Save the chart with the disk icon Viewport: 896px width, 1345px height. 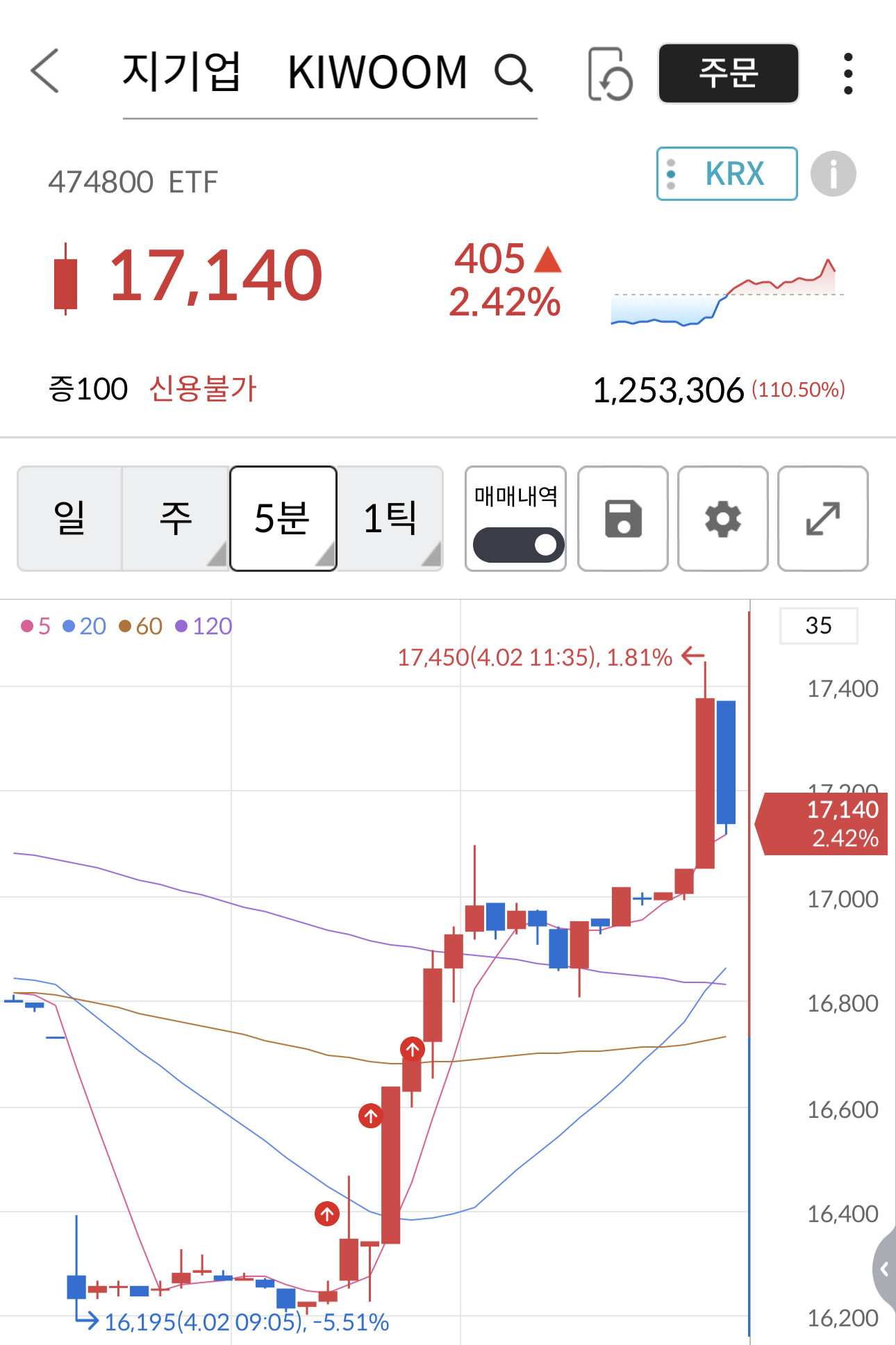(x=623, y=518)
